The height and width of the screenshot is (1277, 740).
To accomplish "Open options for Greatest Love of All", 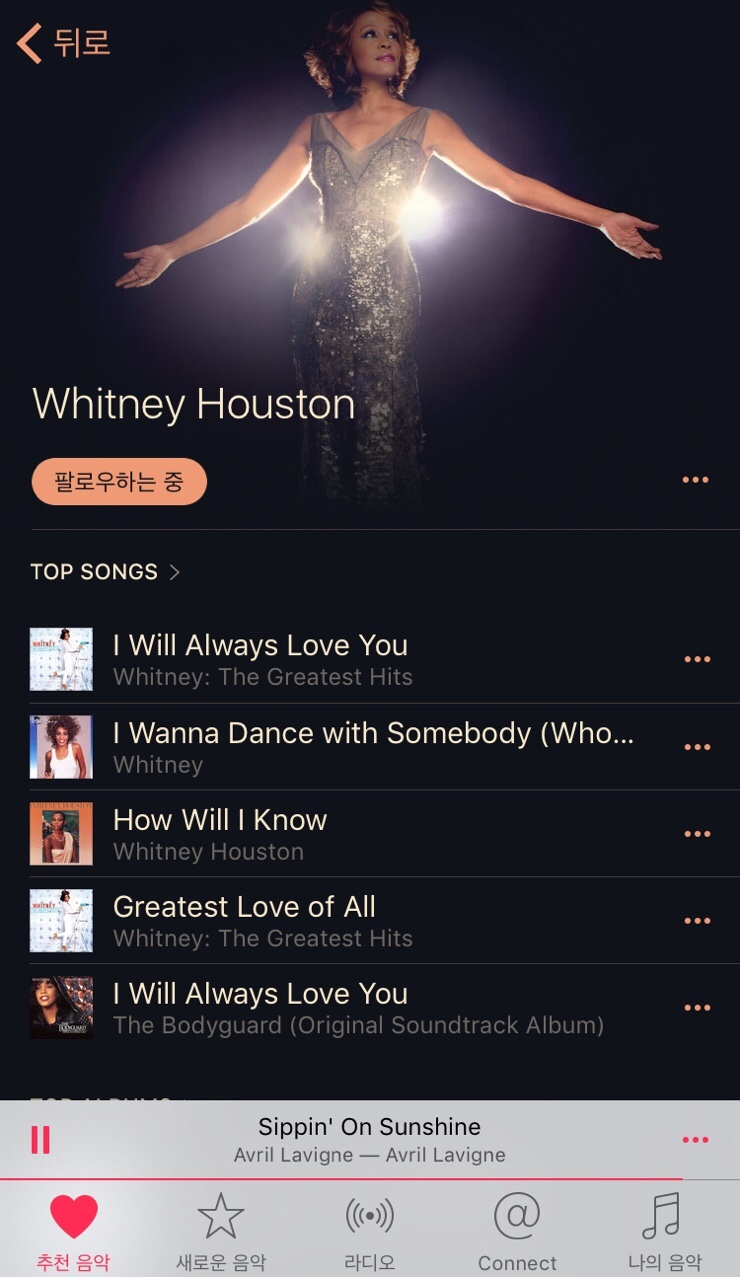I will coord(697,921).
